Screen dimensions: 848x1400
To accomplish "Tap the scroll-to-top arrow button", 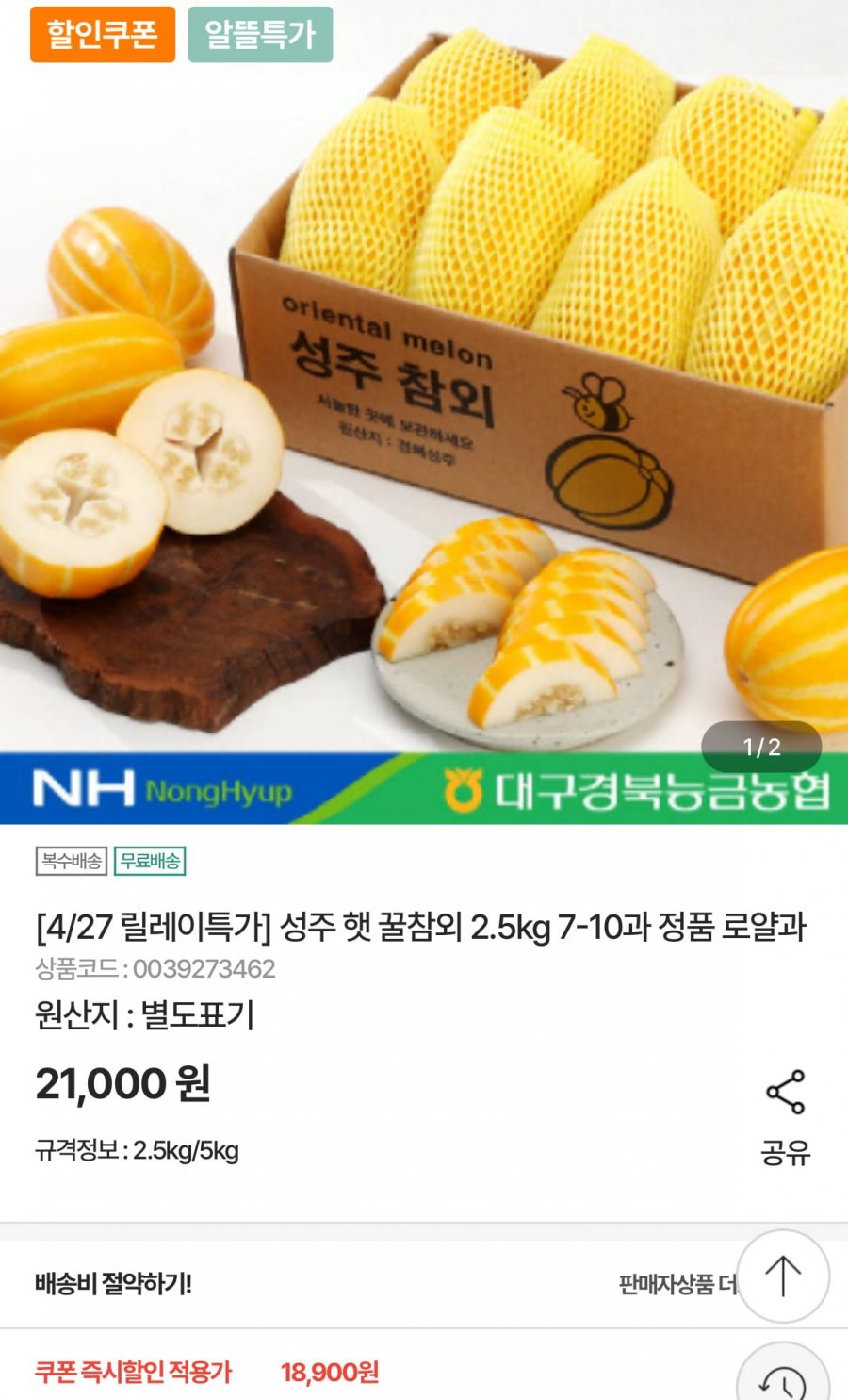I will pyautogui.click(x=782, y=1276).
